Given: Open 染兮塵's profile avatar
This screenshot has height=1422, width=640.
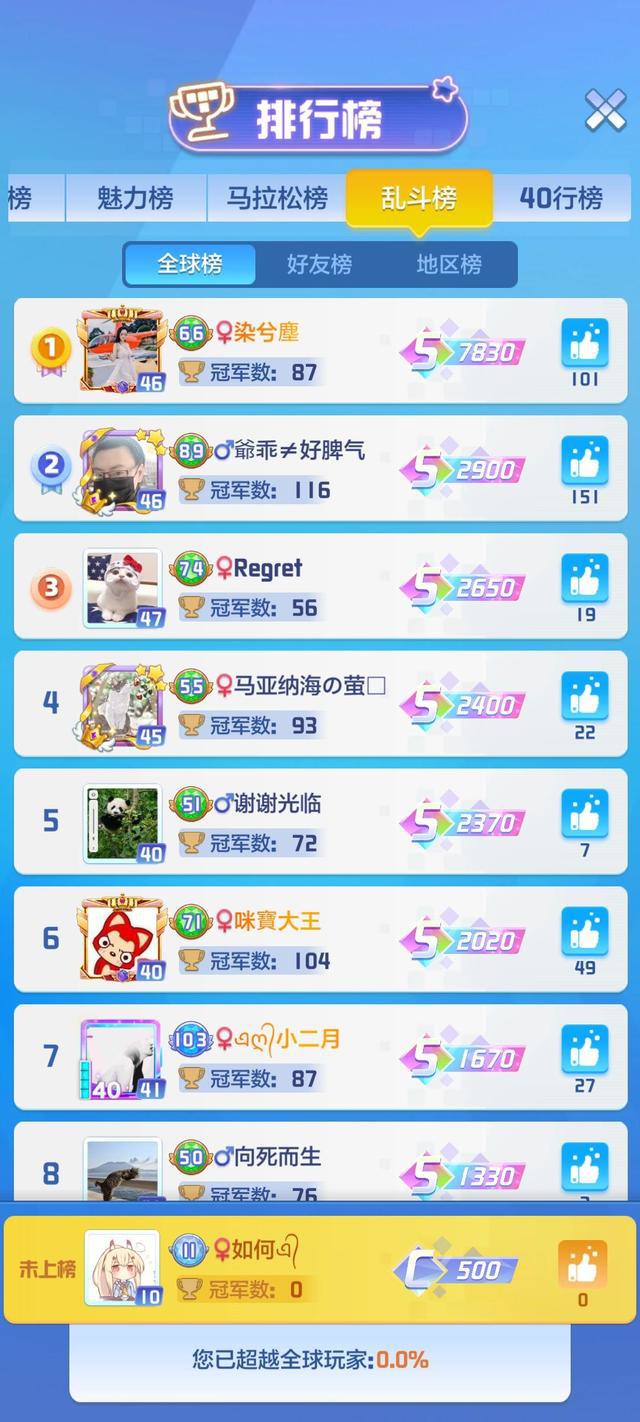Looking at the screenshot, I should coord(122,350).
